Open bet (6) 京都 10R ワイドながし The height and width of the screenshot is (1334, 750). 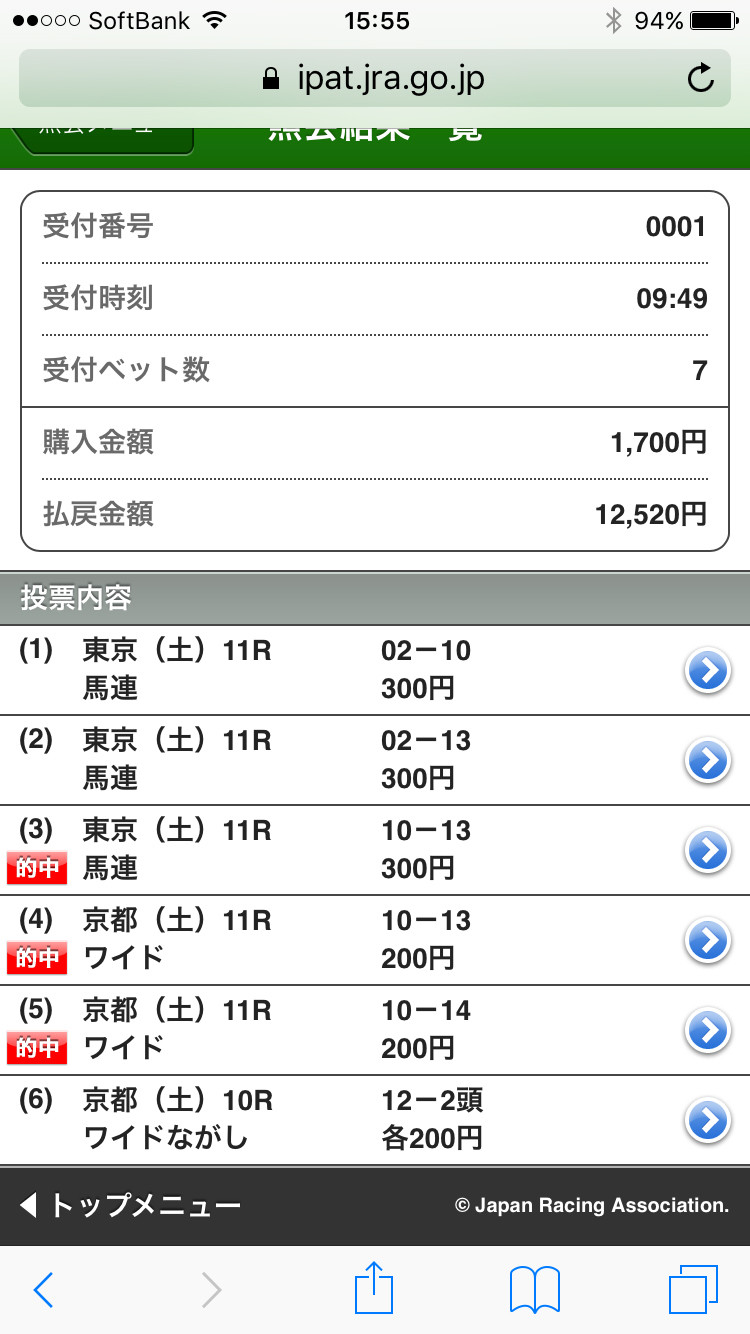pyautogui.click(x=375, y=1120)
